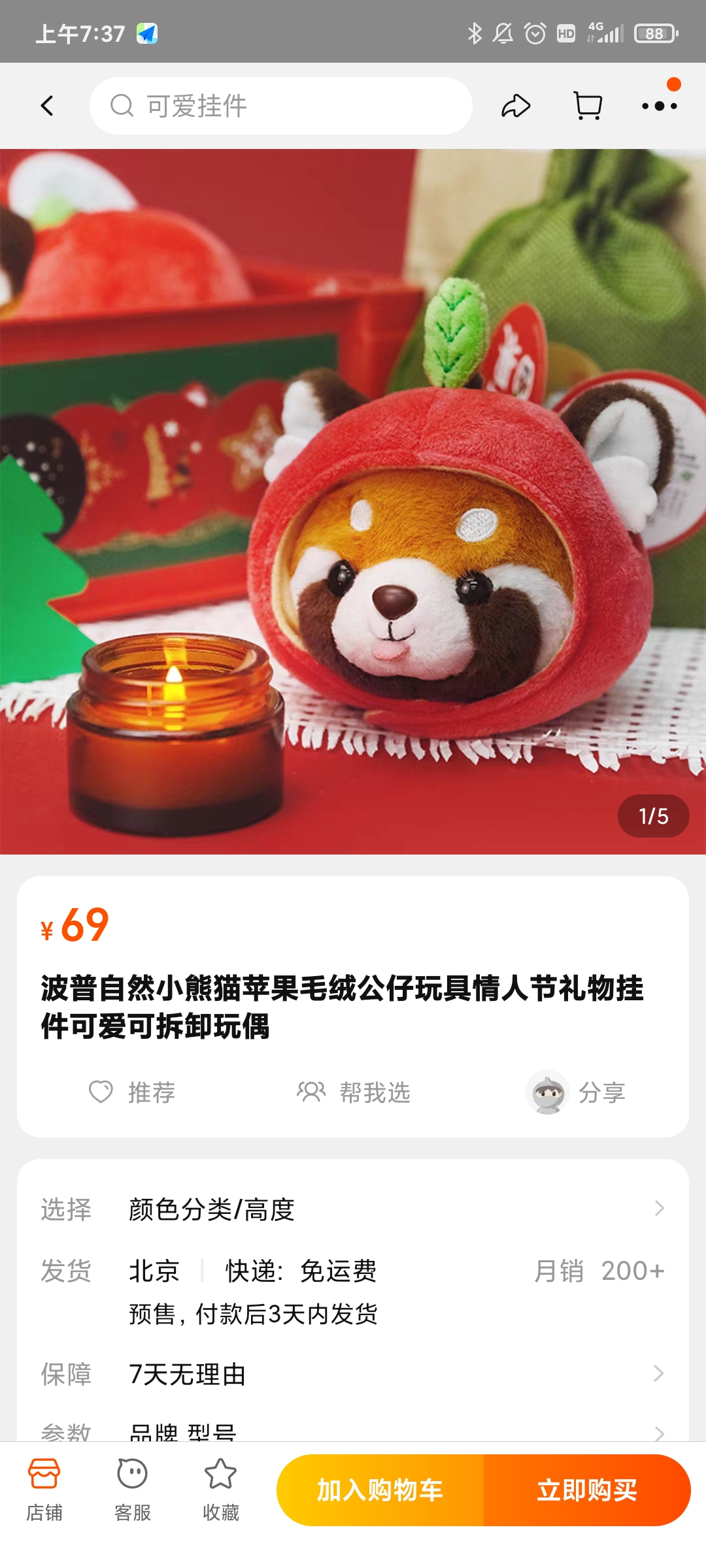Screen dimensions: 706x1568
Task: Contact 客服 customer service
Action: [133, 1490]
